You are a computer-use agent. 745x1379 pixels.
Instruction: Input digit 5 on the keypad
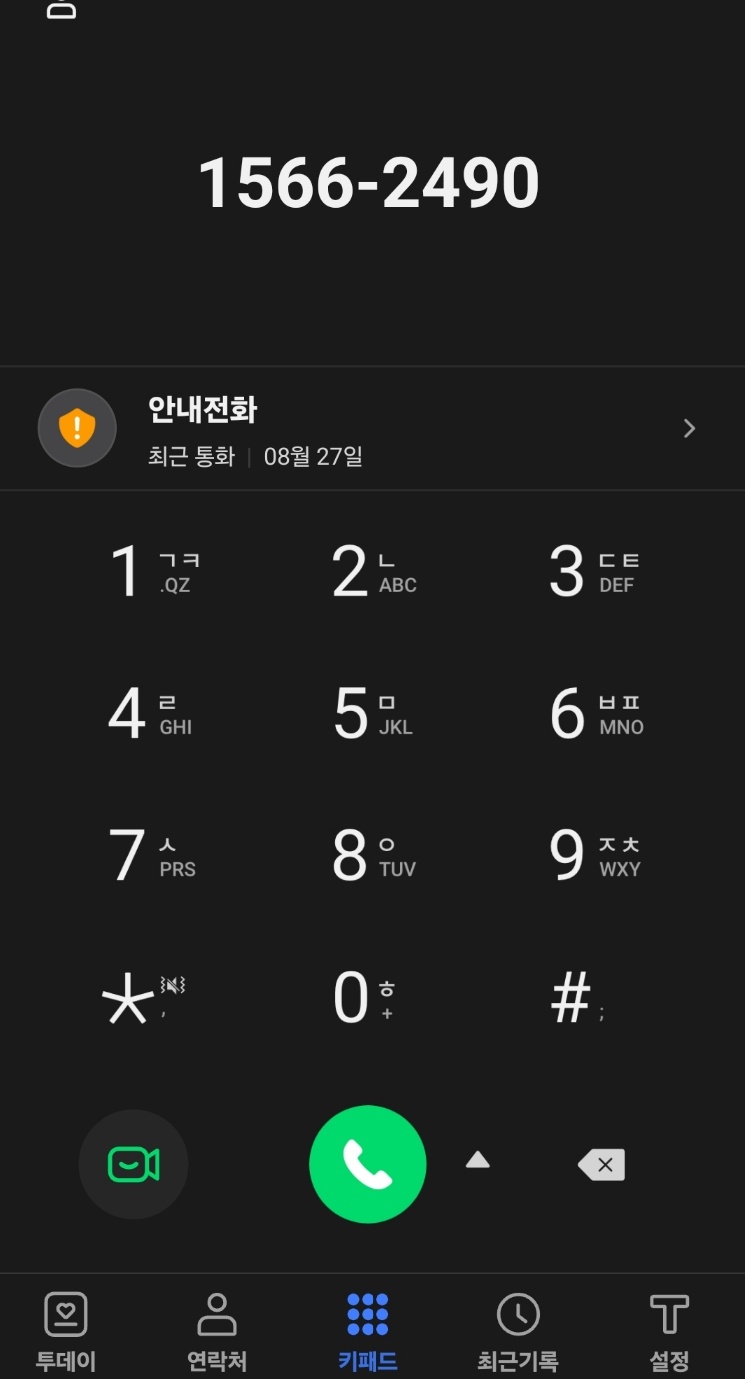tap(372, 714)
